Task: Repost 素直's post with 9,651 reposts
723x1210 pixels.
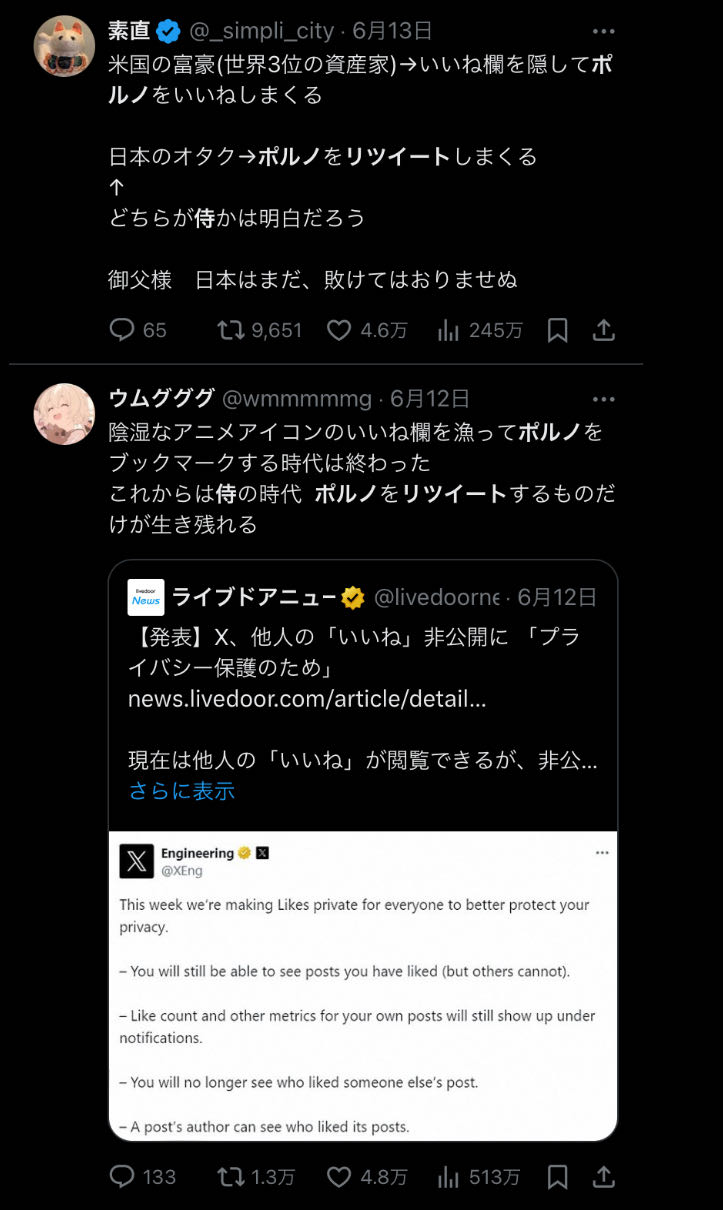Action: coord(259,330)
